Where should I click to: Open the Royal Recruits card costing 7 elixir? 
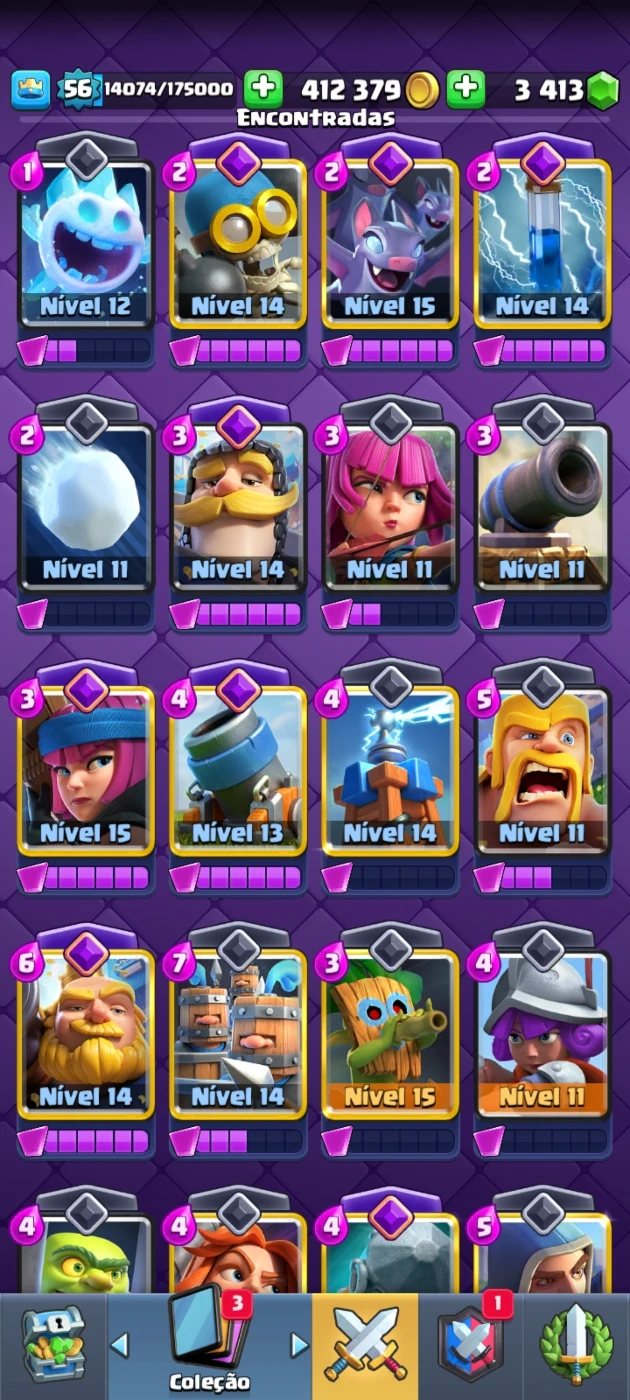click(x=238, y=1034)
